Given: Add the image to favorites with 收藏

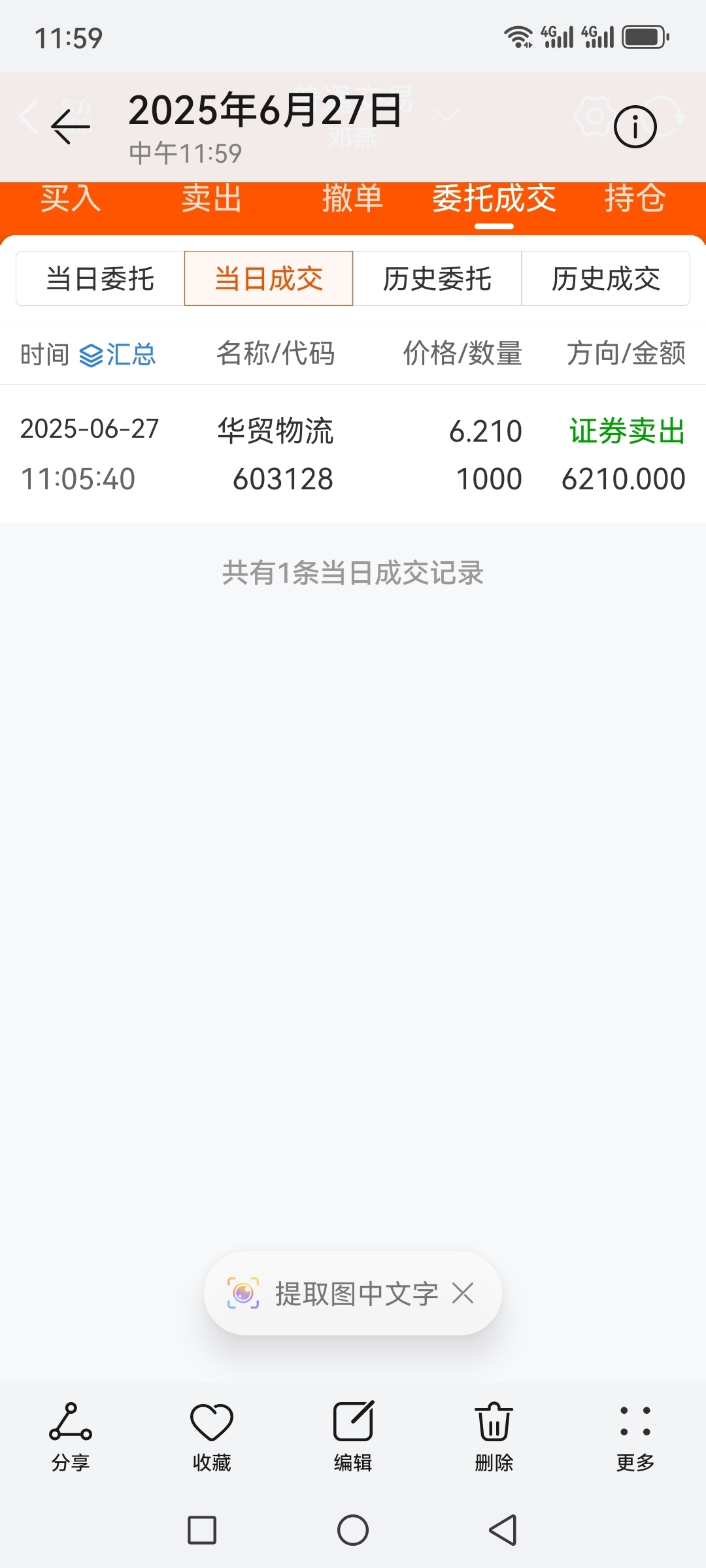Looking at the screenshot, I should pyautogui.click(x=212, y=1437).
